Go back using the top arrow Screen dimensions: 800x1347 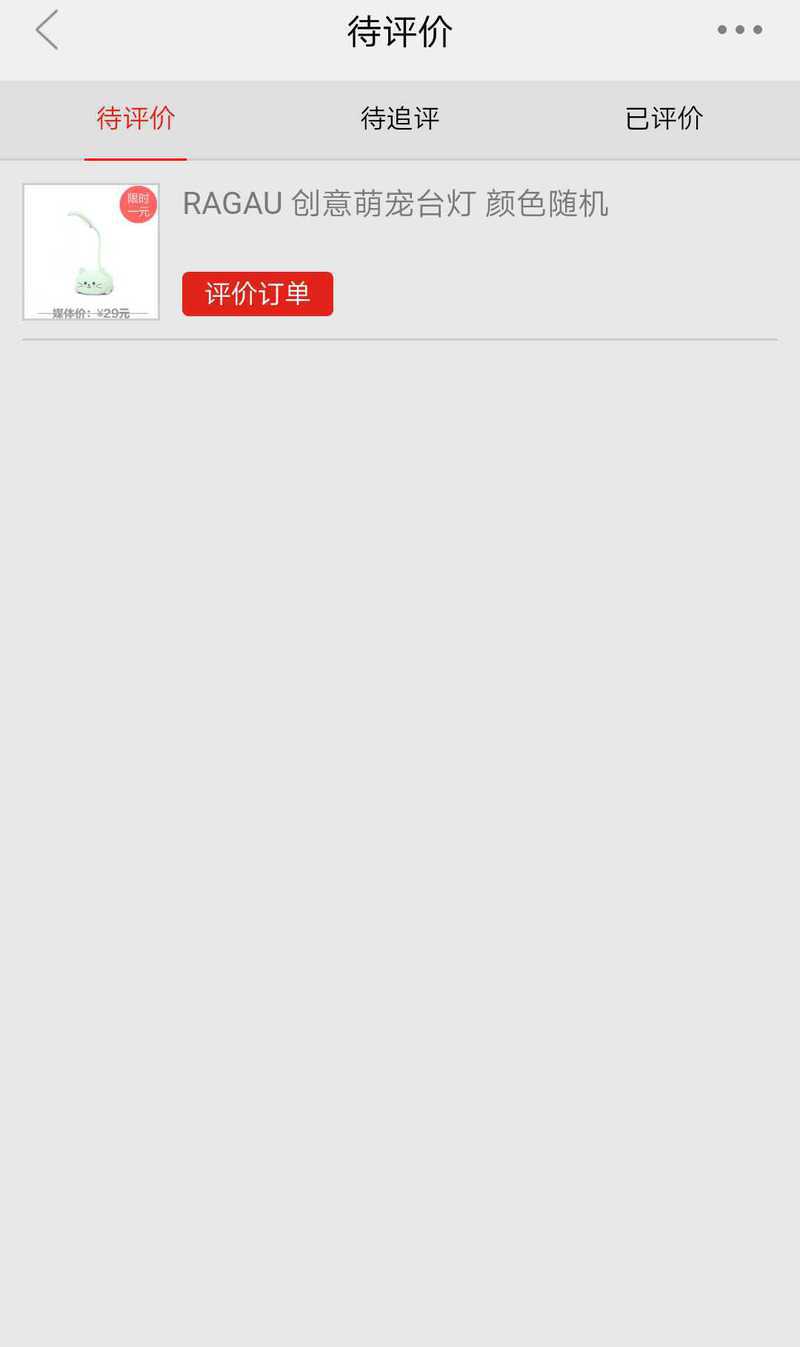coord(47,30)
